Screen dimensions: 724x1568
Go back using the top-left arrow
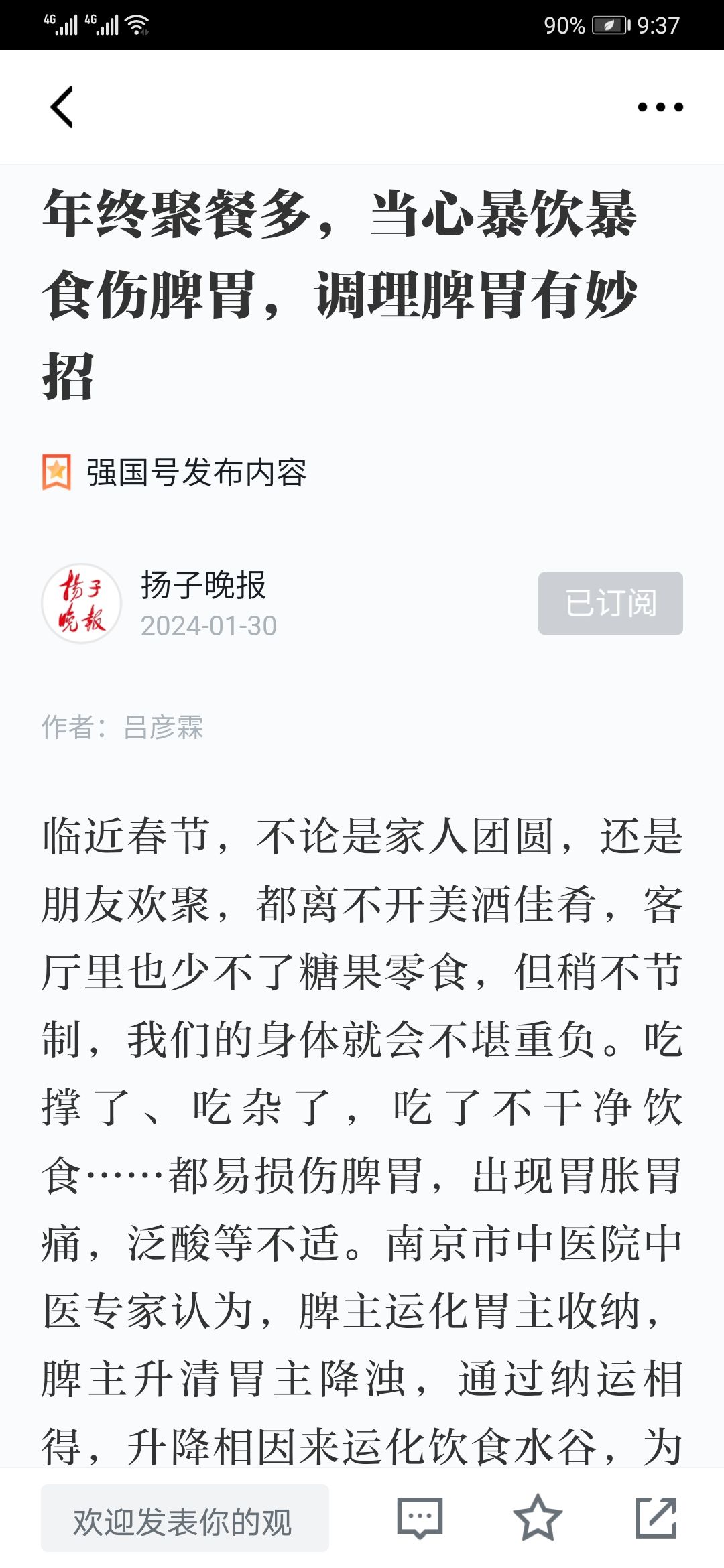pyautogui.click(x=62, y=107)
